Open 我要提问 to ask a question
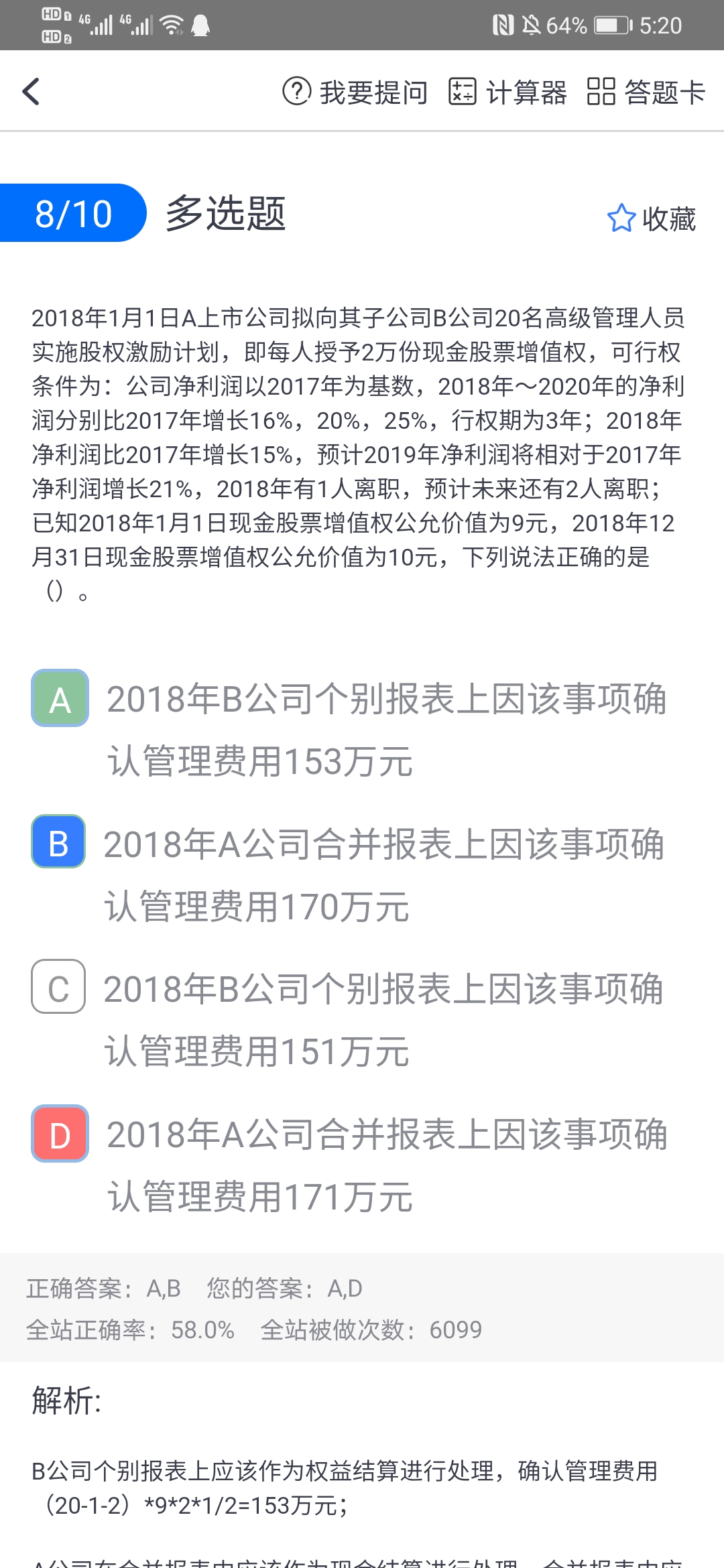The image size is (724, 1568). click(x=355, y=92)
